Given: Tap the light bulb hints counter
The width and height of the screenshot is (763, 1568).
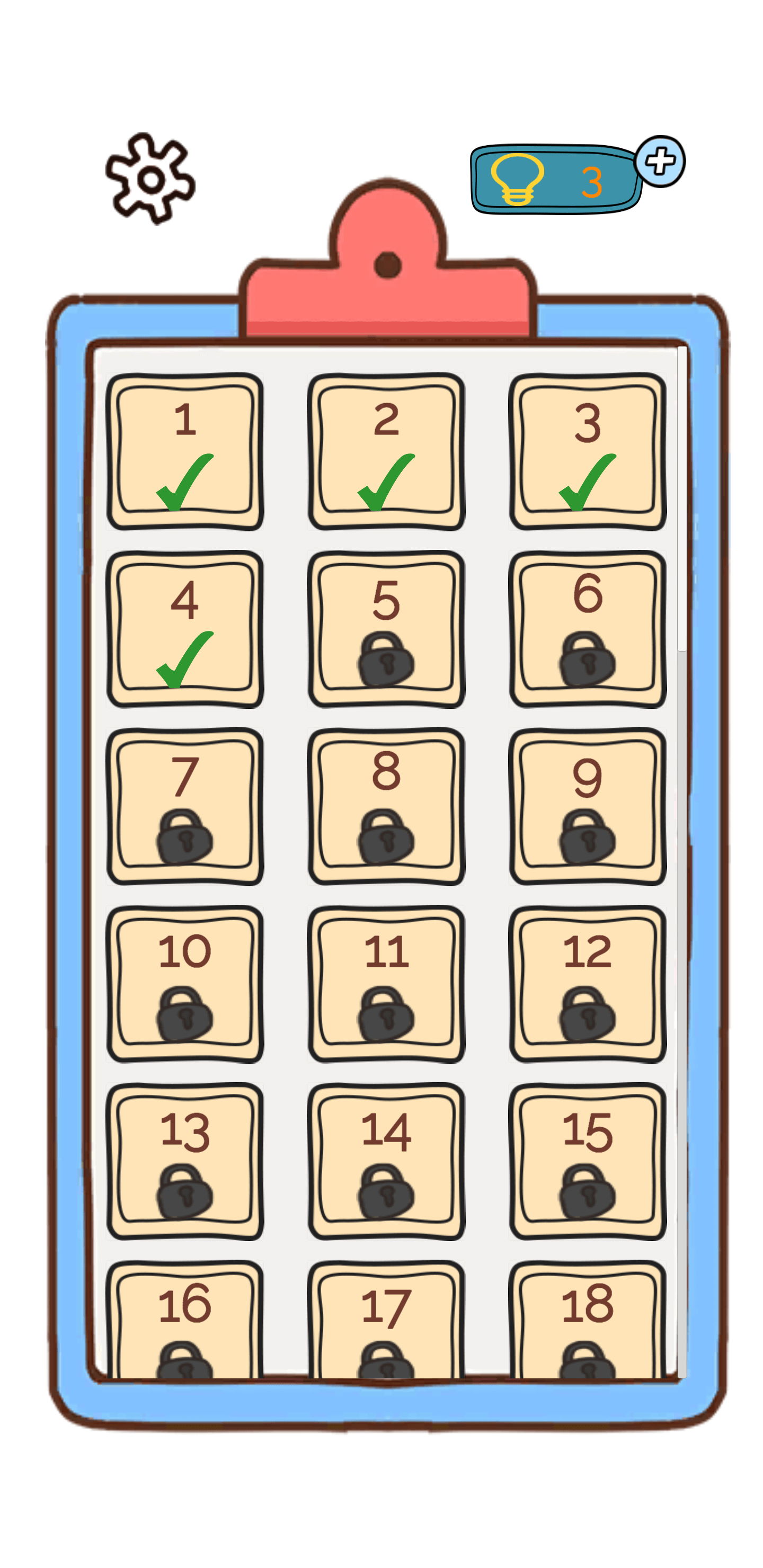Looking at the screenshot, I should pyautogui.click(x=555, y=180).
